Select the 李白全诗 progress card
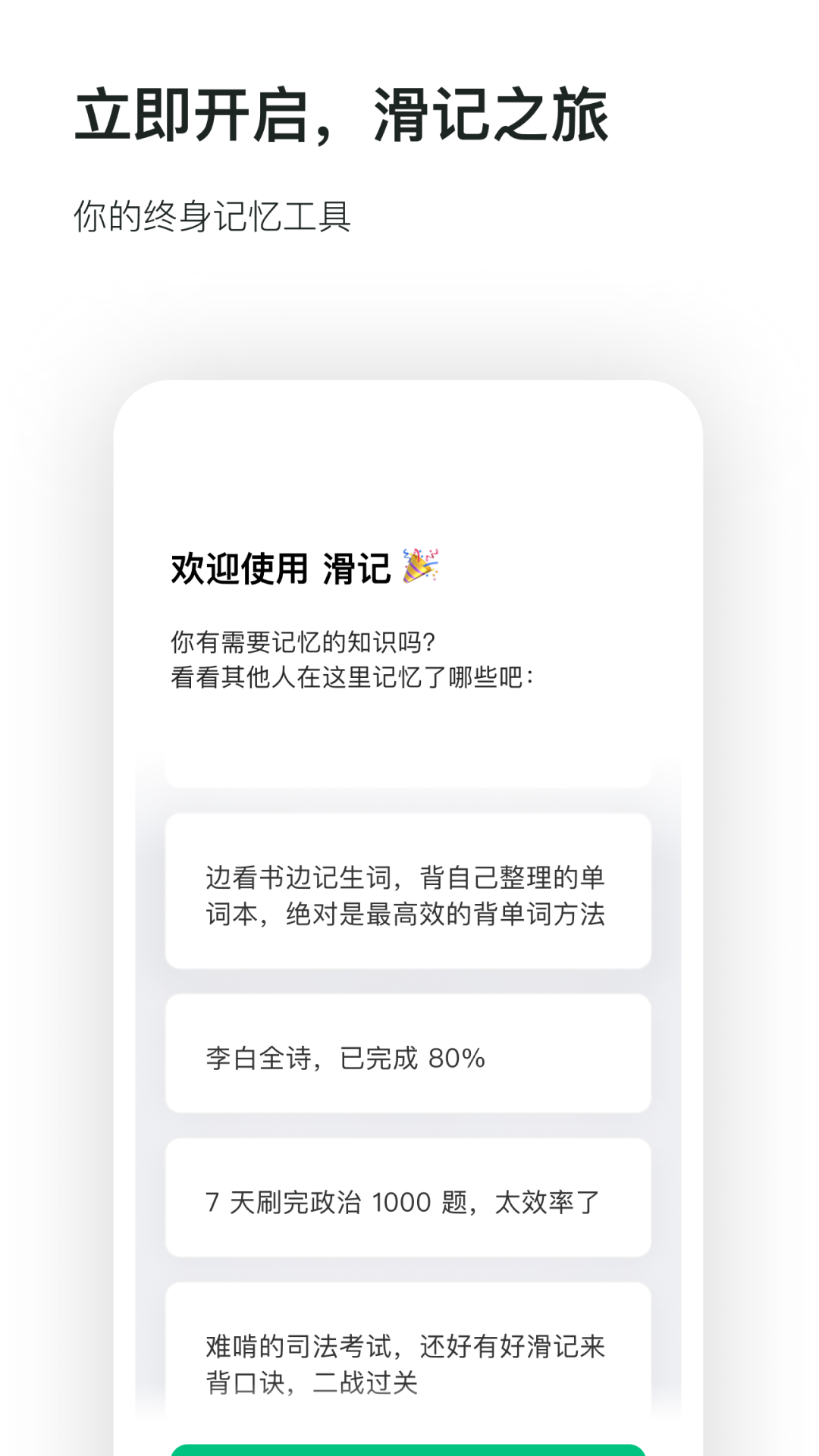The width and height of the screenshot is (819, 1456). coord(408,1052)
